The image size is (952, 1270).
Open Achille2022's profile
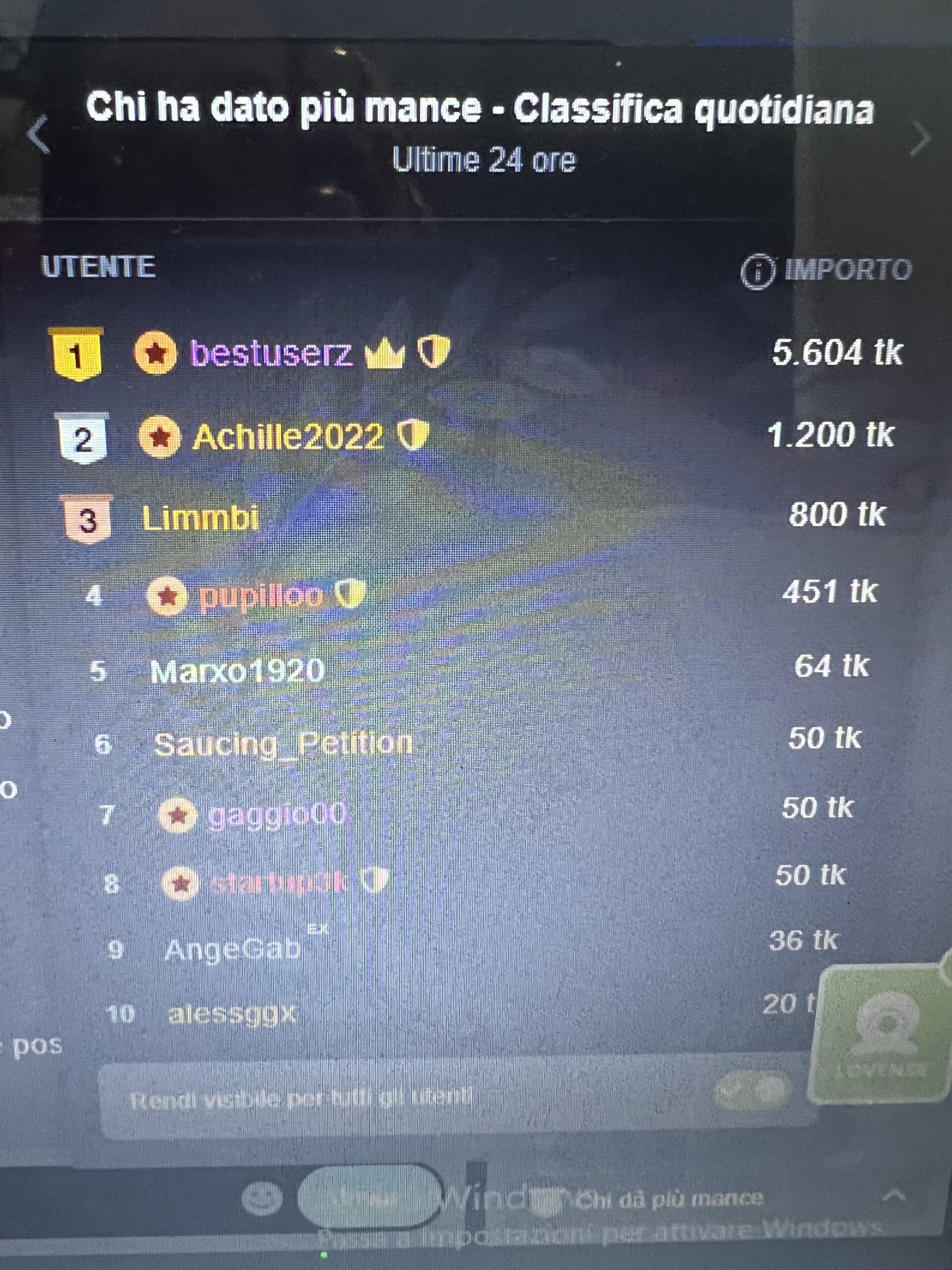point(288,438)
